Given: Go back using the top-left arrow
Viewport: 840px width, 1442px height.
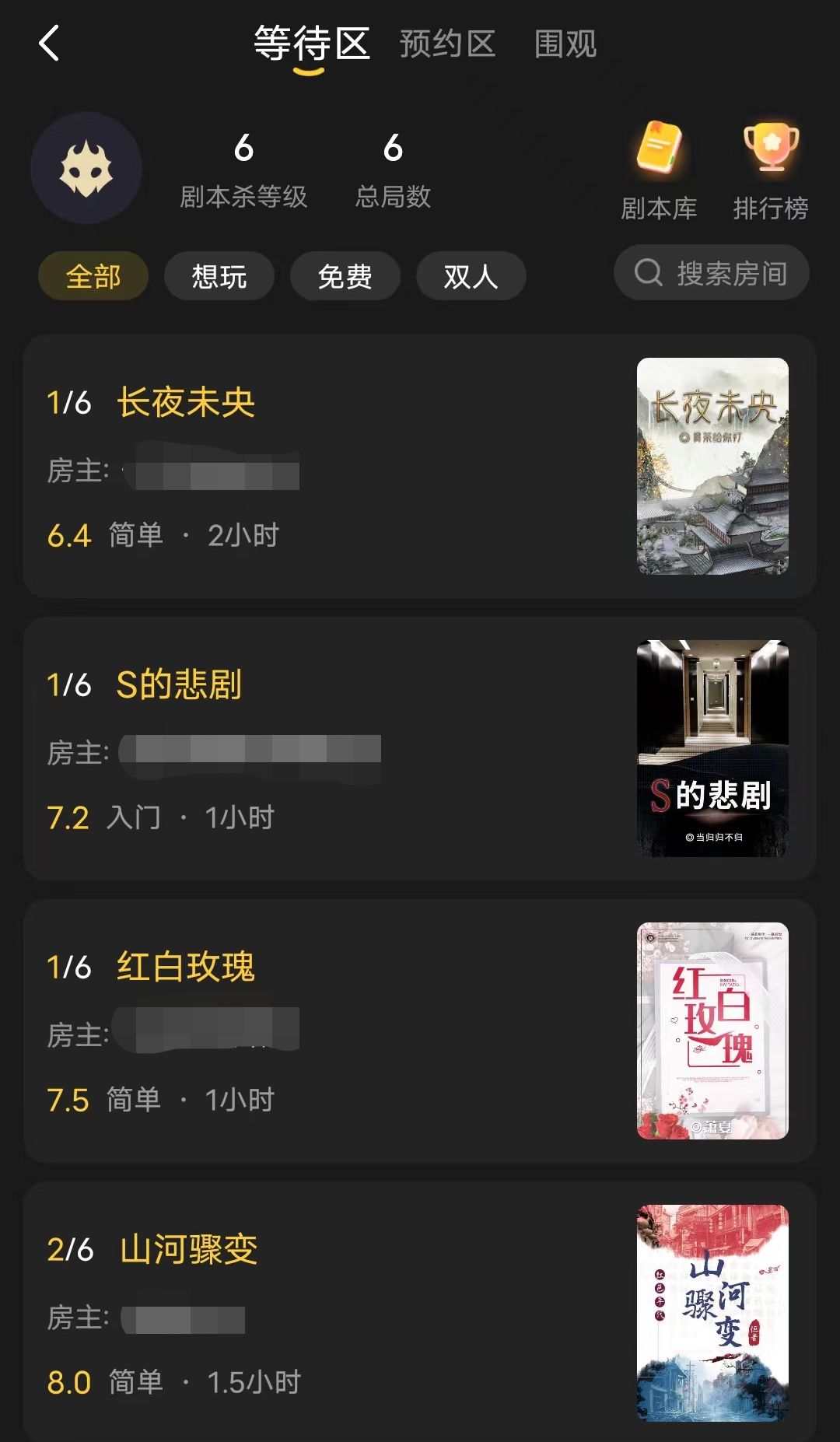Looking at the screenshot, I should (49, 43).
